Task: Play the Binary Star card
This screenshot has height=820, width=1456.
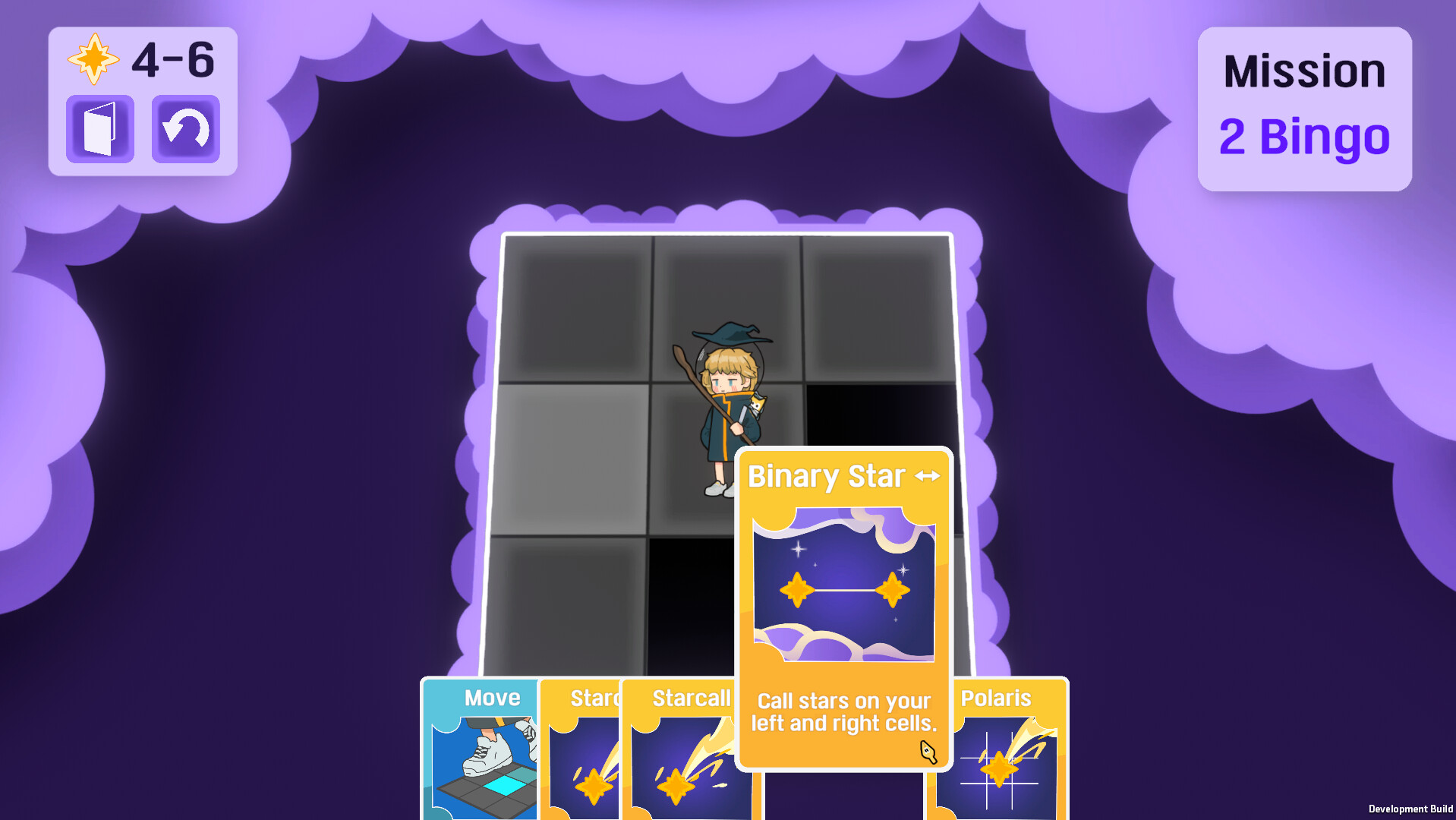Action: point(843,607)
